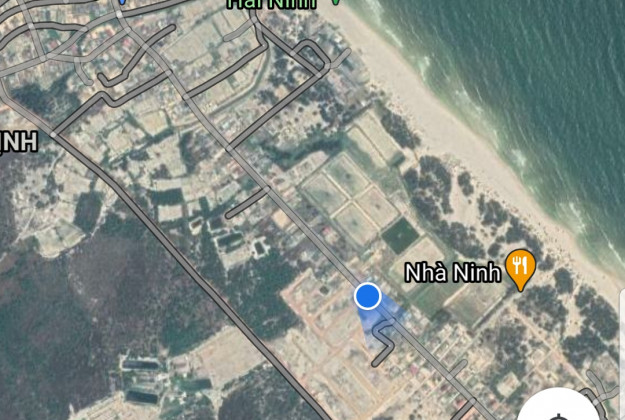This screenshot has width=625, height=420.
Task: Open the Nhà Ninh restaurant marker
Action: point(521,268)
